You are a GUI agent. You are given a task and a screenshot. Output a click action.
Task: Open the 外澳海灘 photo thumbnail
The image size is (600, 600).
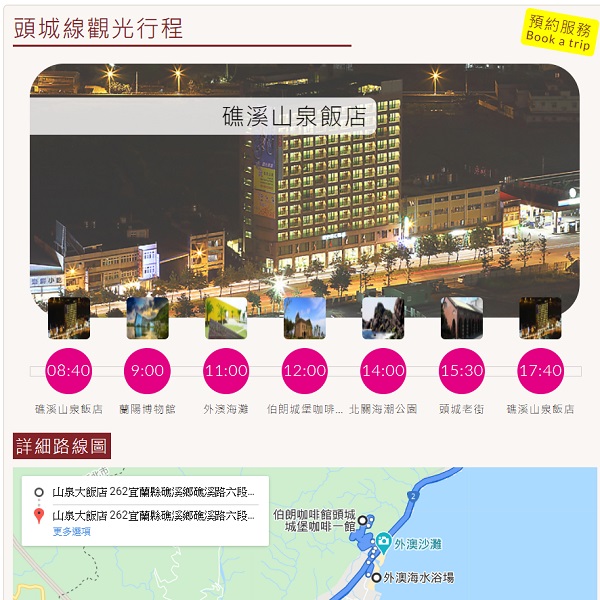[226, 318]
